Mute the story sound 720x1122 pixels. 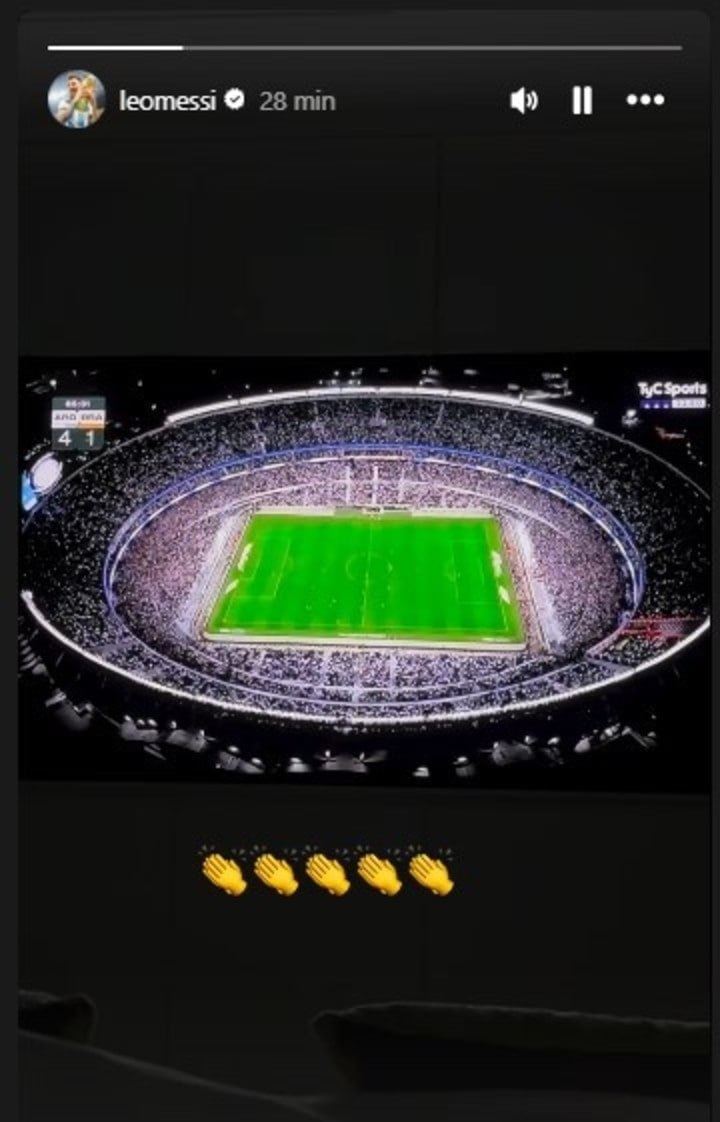(x=524, y=100)
